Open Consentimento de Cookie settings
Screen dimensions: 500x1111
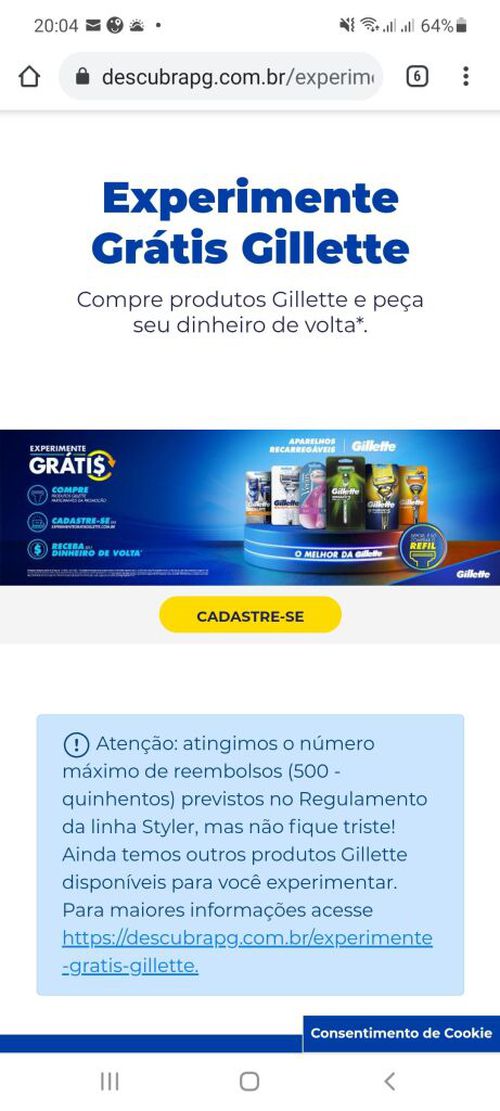[401, 1033]
